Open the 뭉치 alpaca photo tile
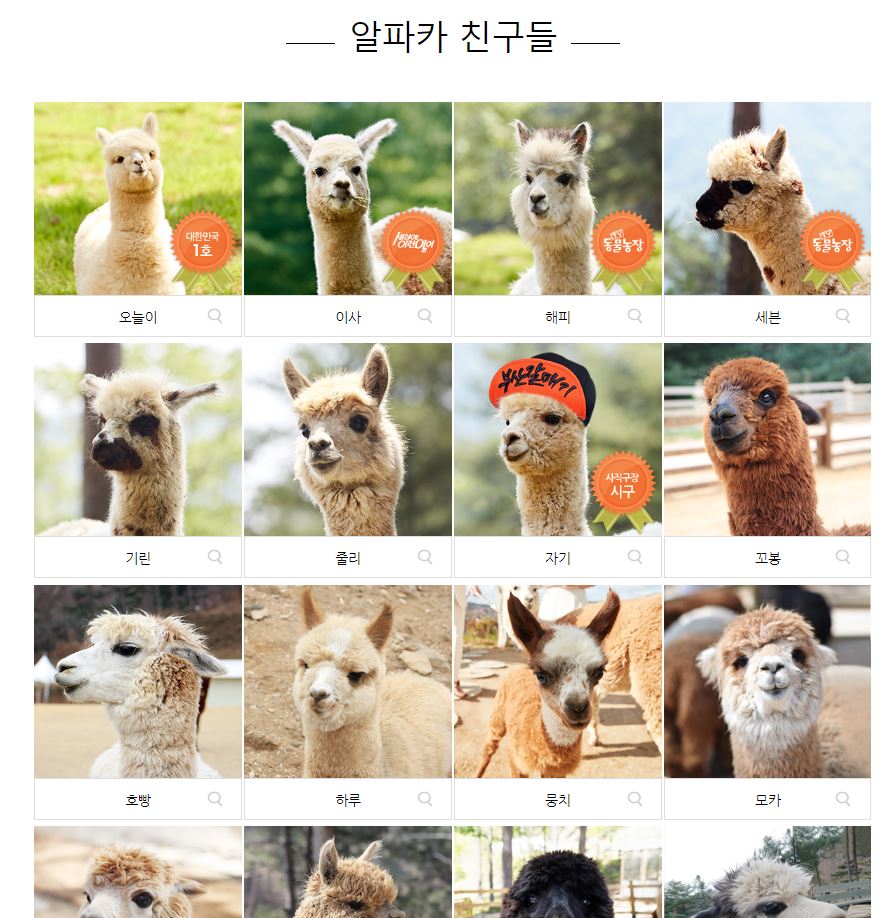This screenshot has height=918, width=887. 557,681
